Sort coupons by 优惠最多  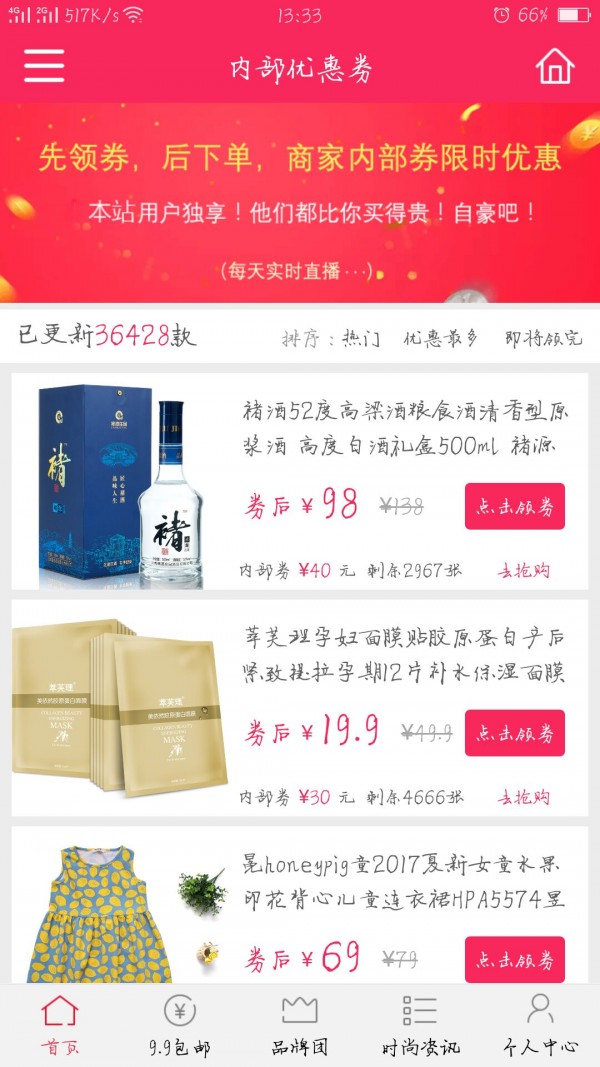[x=441, y=338]
